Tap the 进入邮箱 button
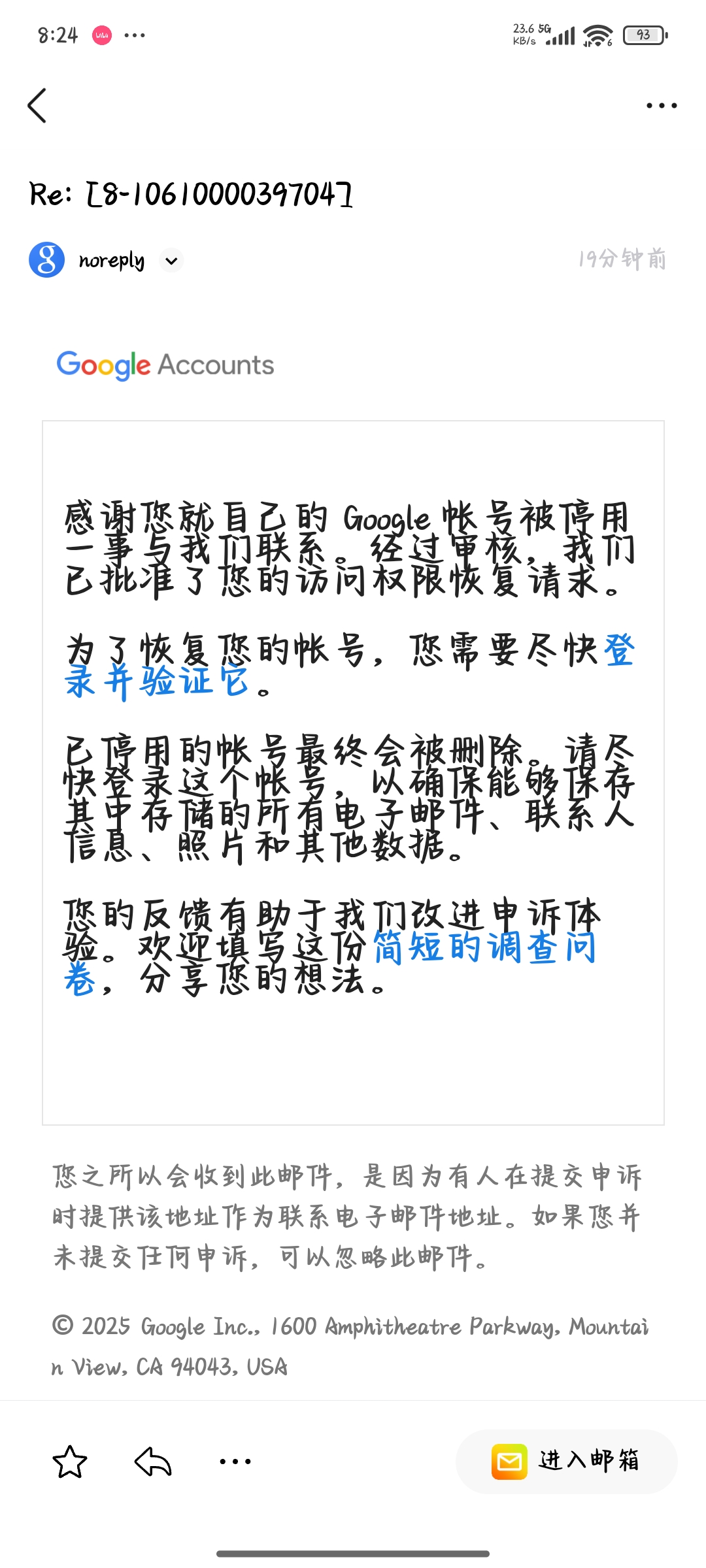The height and width of the screenshot is (1568, 706). [x=566, y=1462]
